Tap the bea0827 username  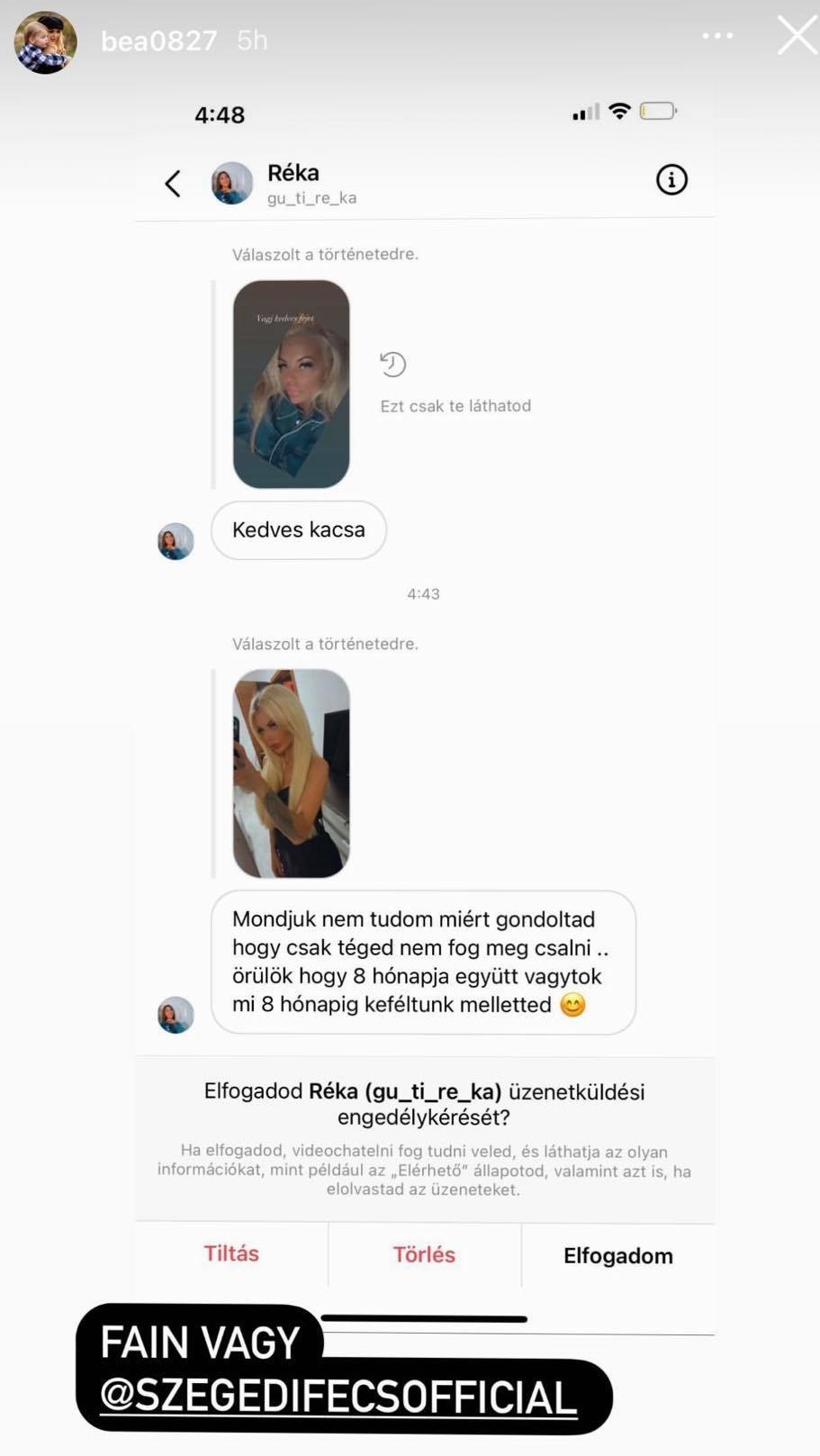tap(159, 41)
